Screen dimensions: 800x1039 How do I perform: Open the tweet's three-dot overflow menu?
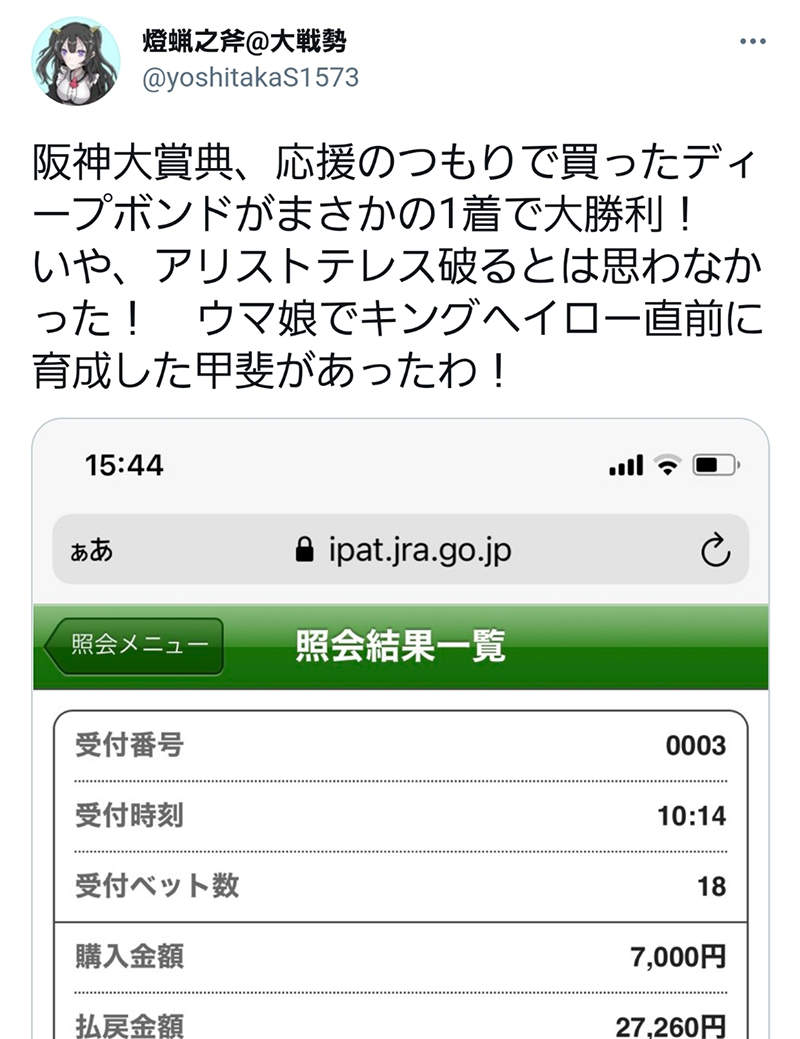[752, 42]
